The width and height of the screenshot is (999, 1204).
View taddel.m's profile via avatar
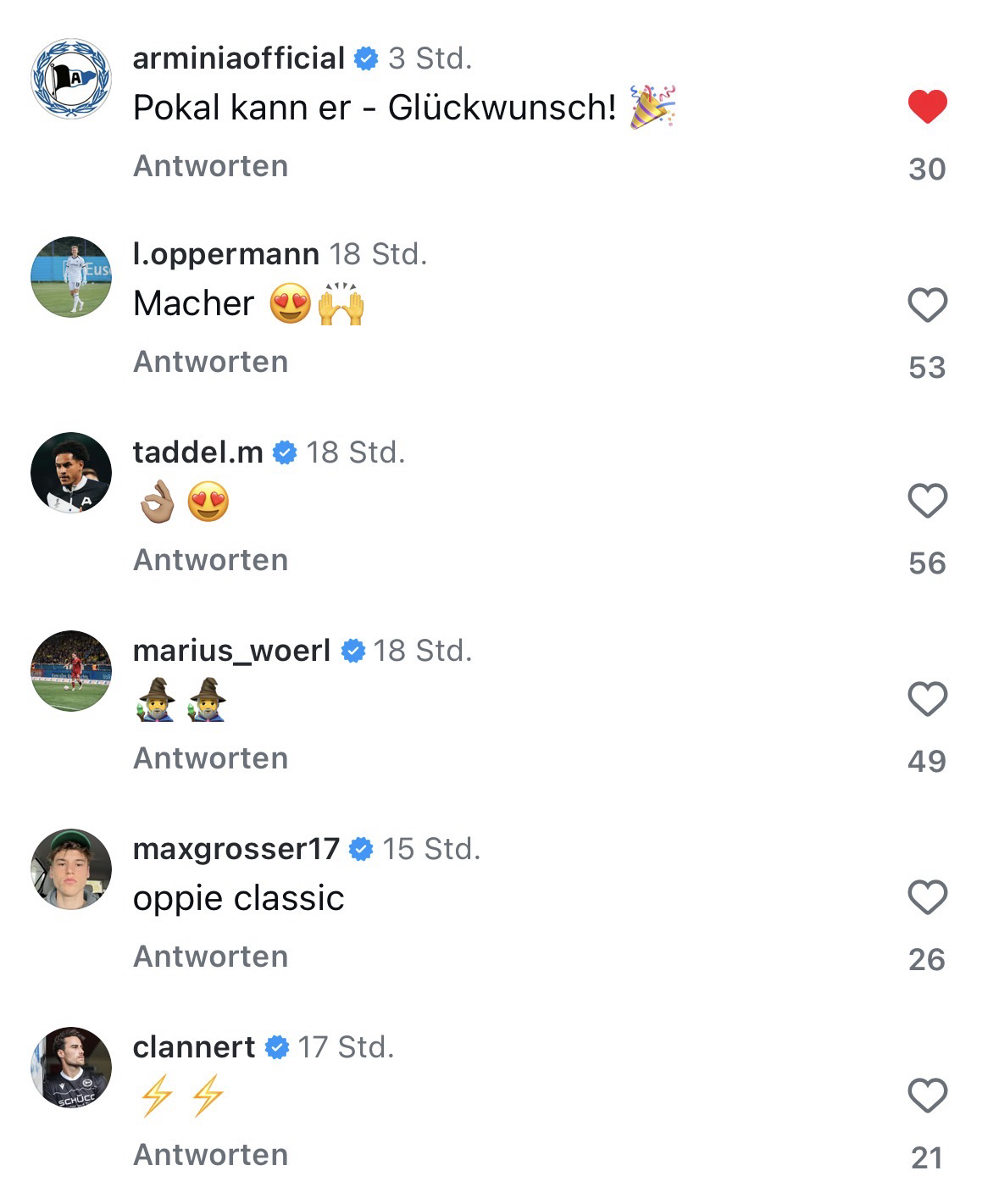tap(71, 473)
